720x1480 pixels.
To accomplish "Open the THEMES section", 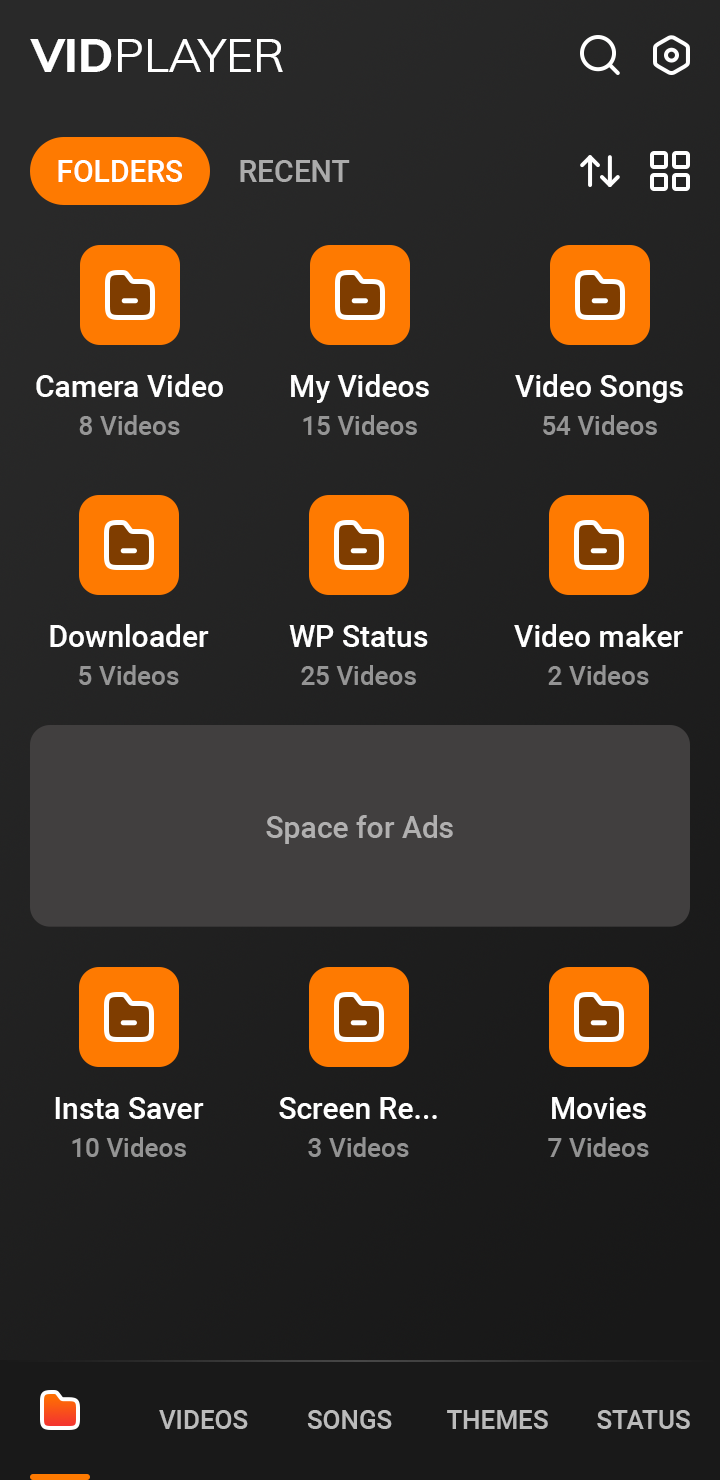I will [497, 1419].
